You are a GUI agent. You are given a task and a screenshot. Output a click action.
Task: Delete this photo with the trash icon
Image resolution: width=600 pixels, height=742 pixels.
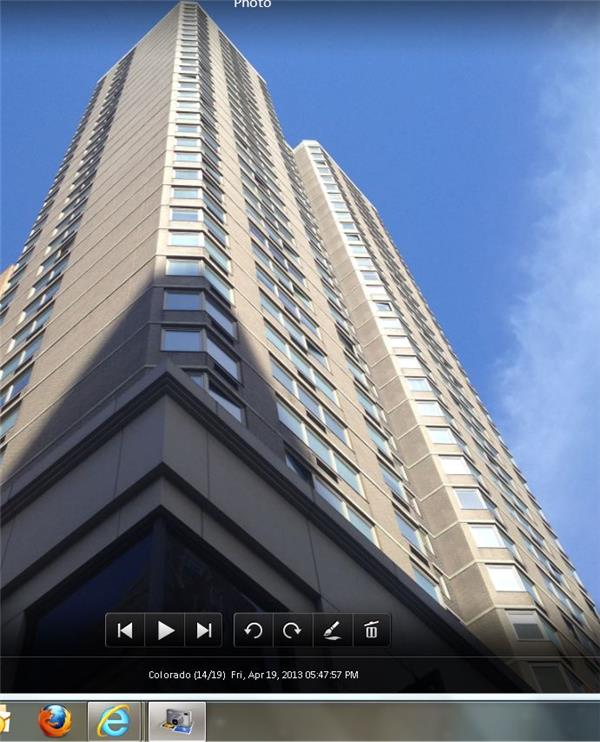point(371,630)
